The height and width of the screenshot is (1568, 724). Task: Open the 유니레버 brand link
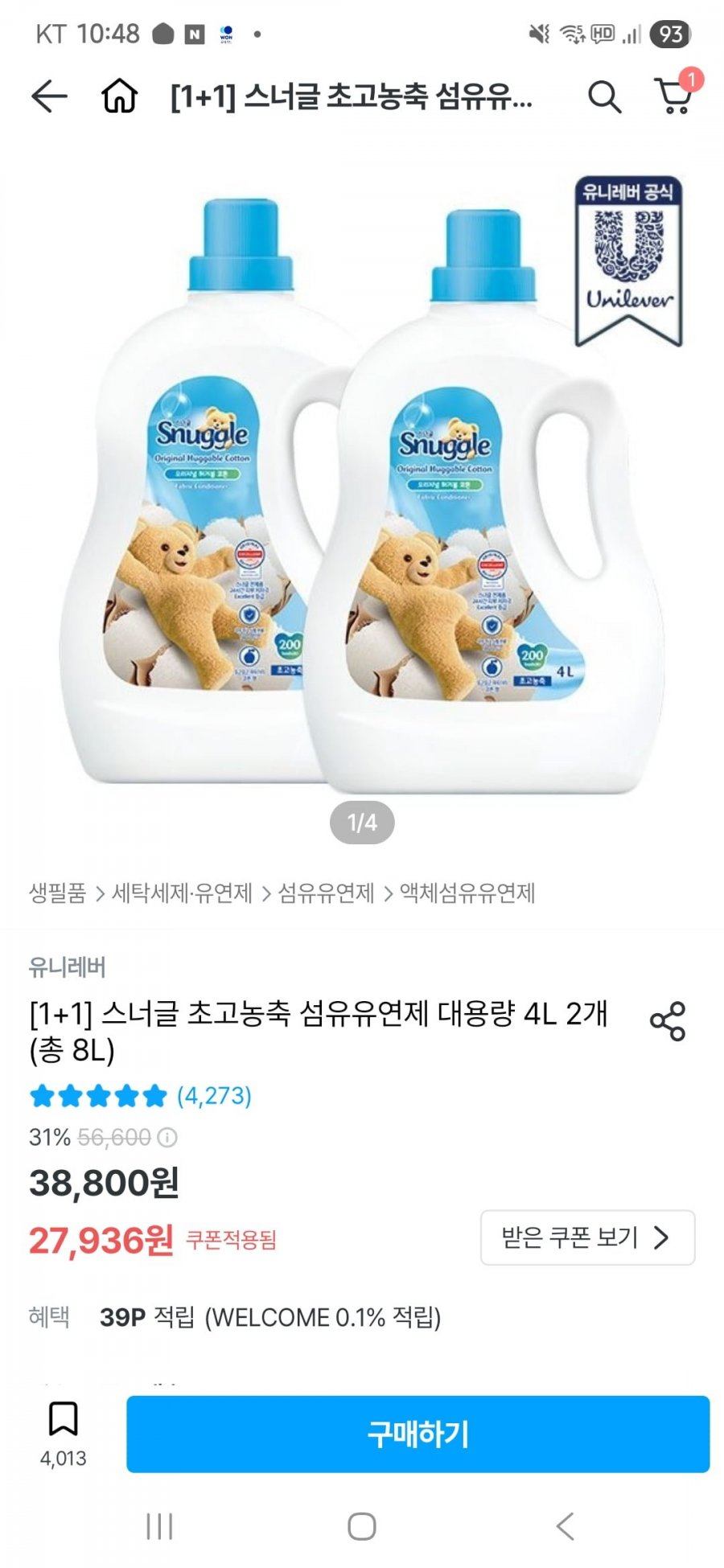(x=67, y=967)
